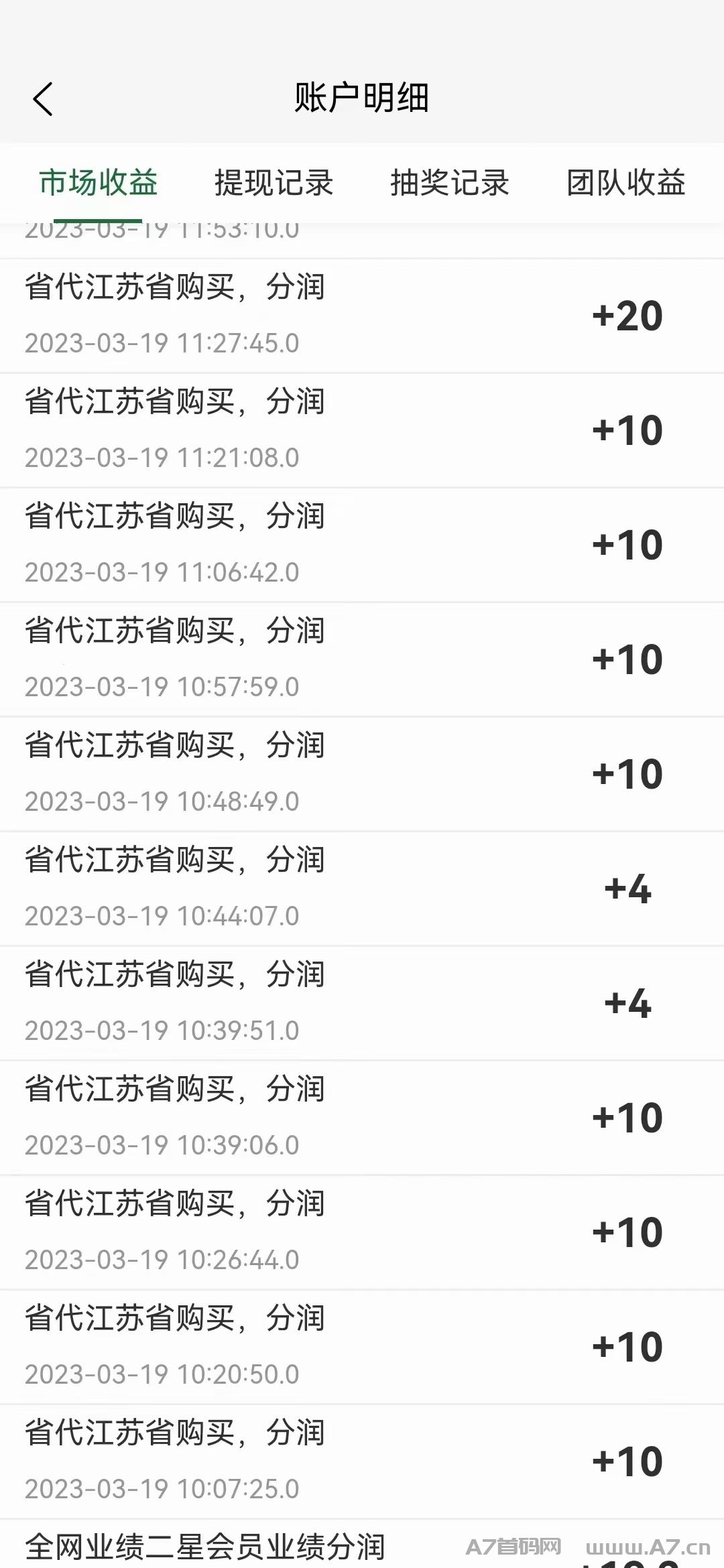The image size is (724, 1568).
Task: Select the 市场收益 tab
Action: point(98,183)
